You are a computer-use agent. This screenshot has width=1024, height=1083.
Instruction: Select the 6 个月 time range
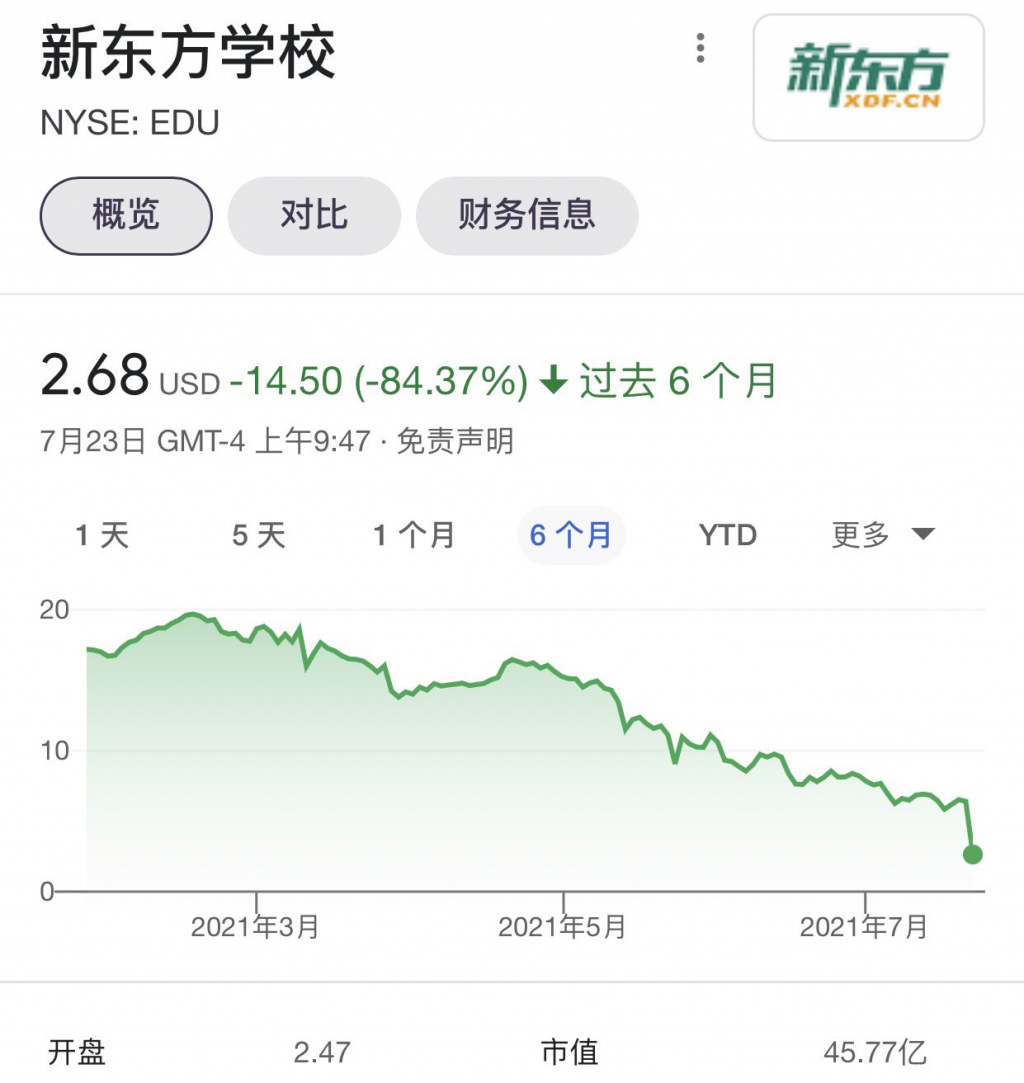point(571,535)
